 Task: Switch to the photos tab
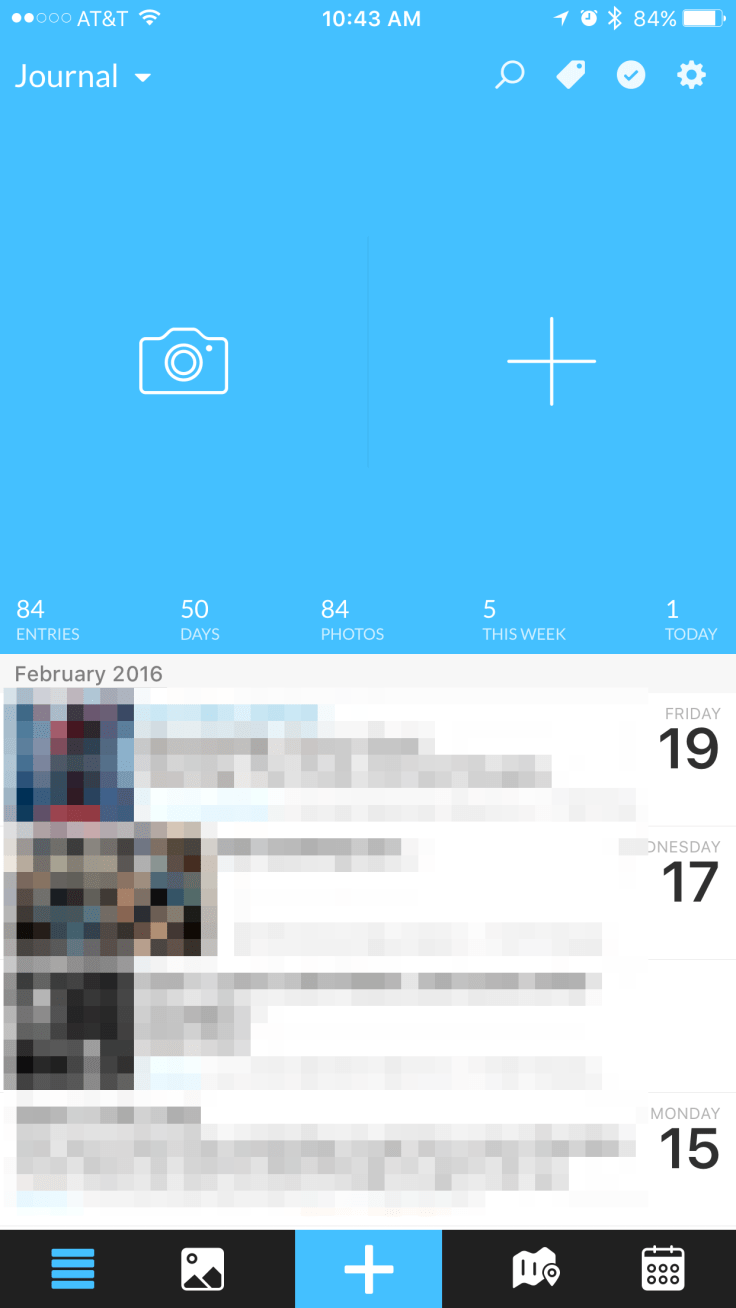pyautogui.click(x=203, y=1269)
